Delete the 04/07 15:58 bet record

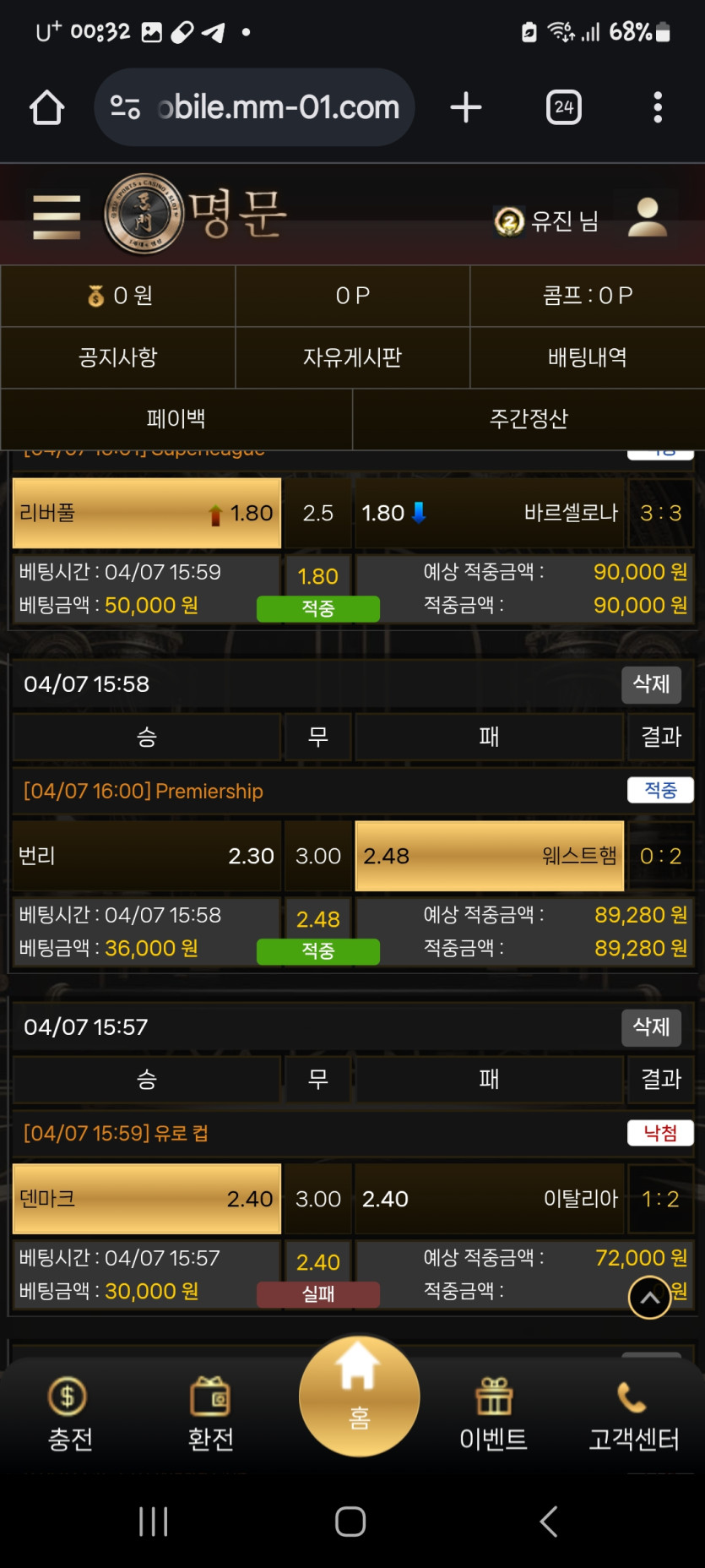(651, 684)
